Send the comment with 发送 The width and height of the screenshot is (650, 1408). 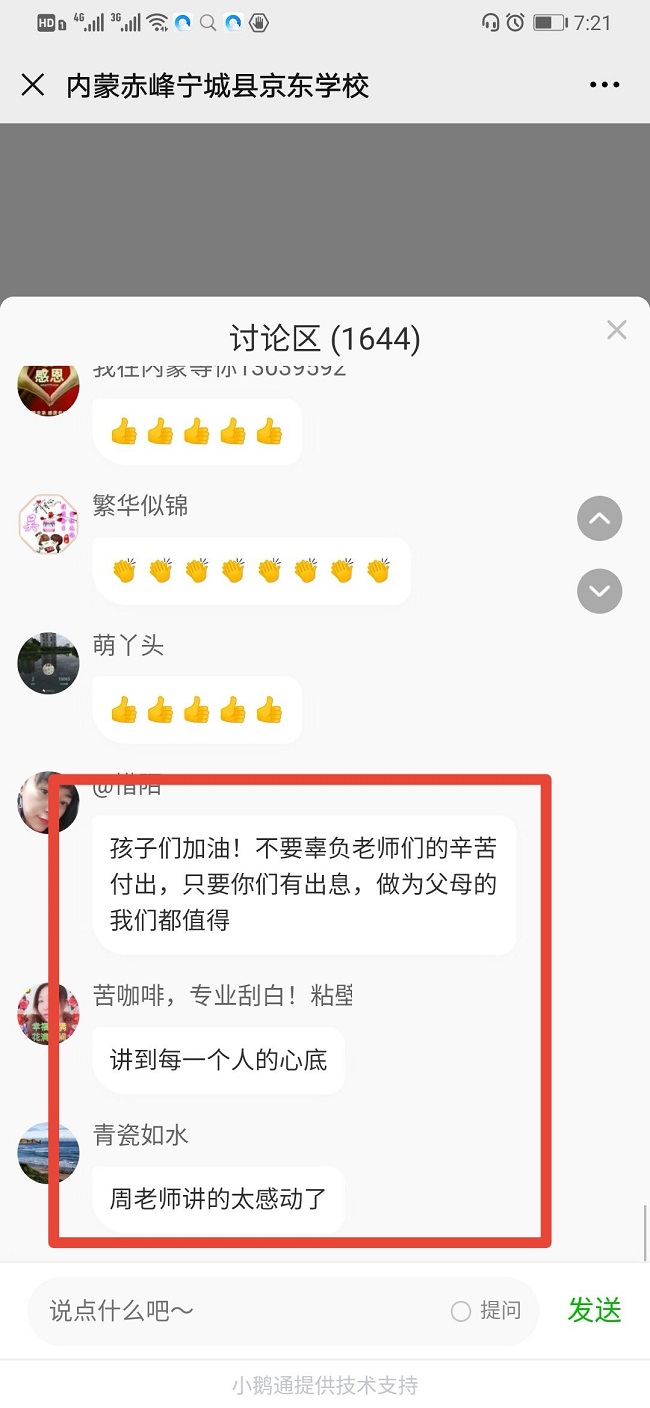tap(595, 1310)
